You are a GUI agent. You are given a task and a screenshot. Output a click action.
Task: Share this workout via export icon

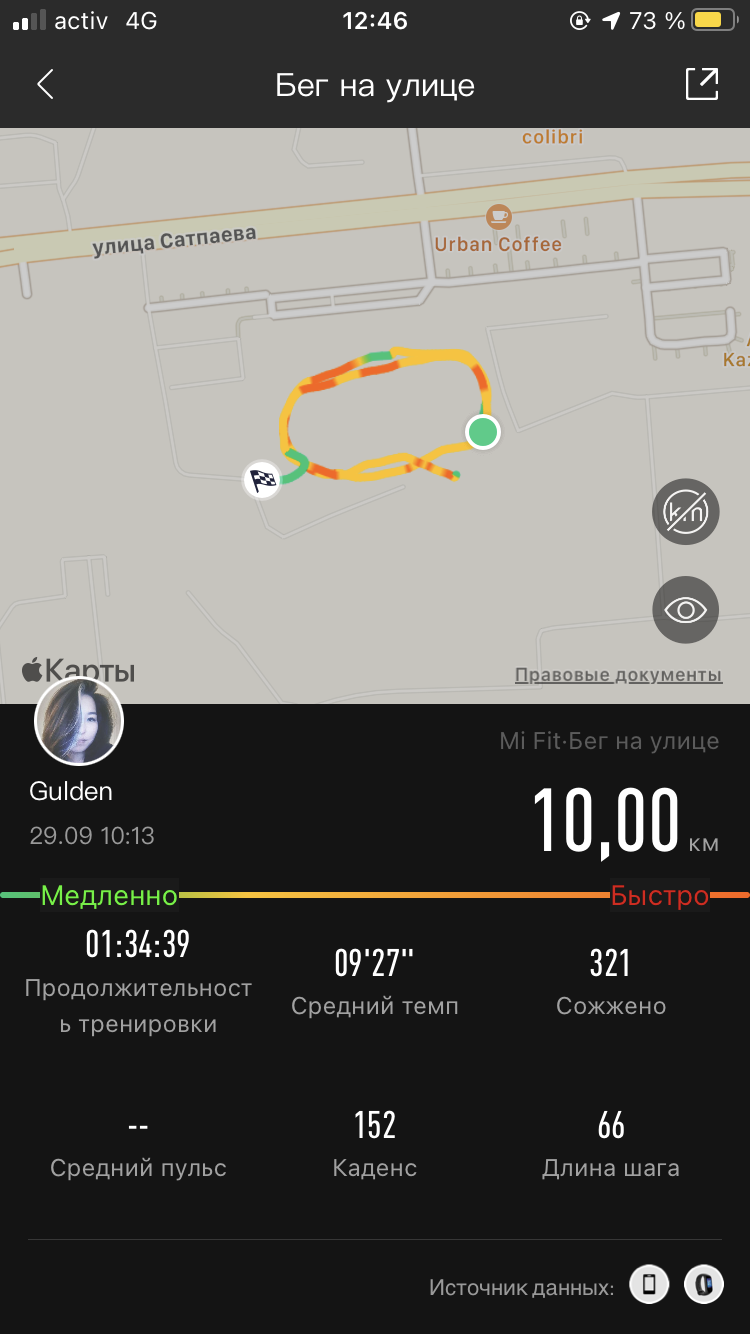coord(702,85)
